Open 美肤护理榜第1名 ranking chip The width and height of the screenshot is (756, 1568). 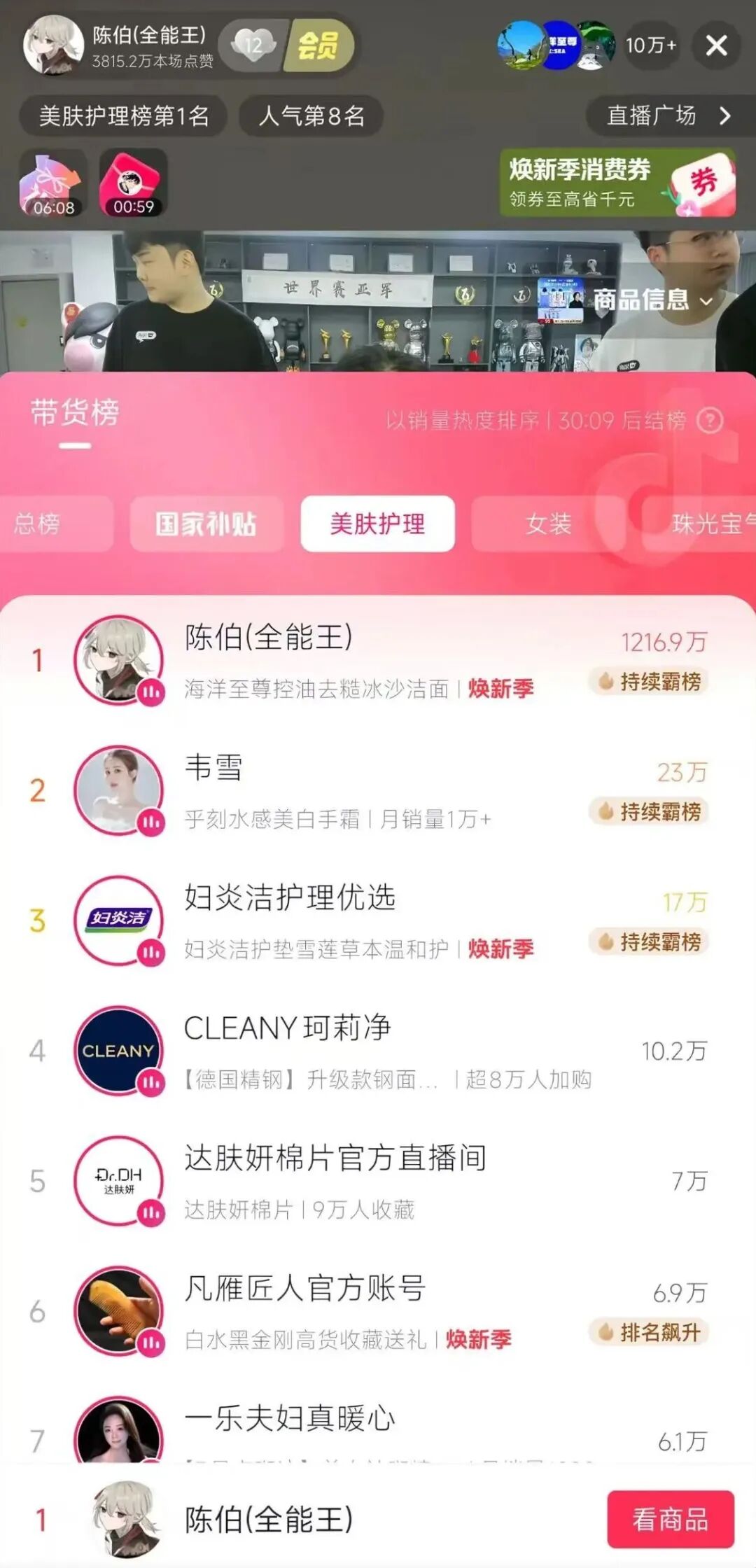(124, 115)
